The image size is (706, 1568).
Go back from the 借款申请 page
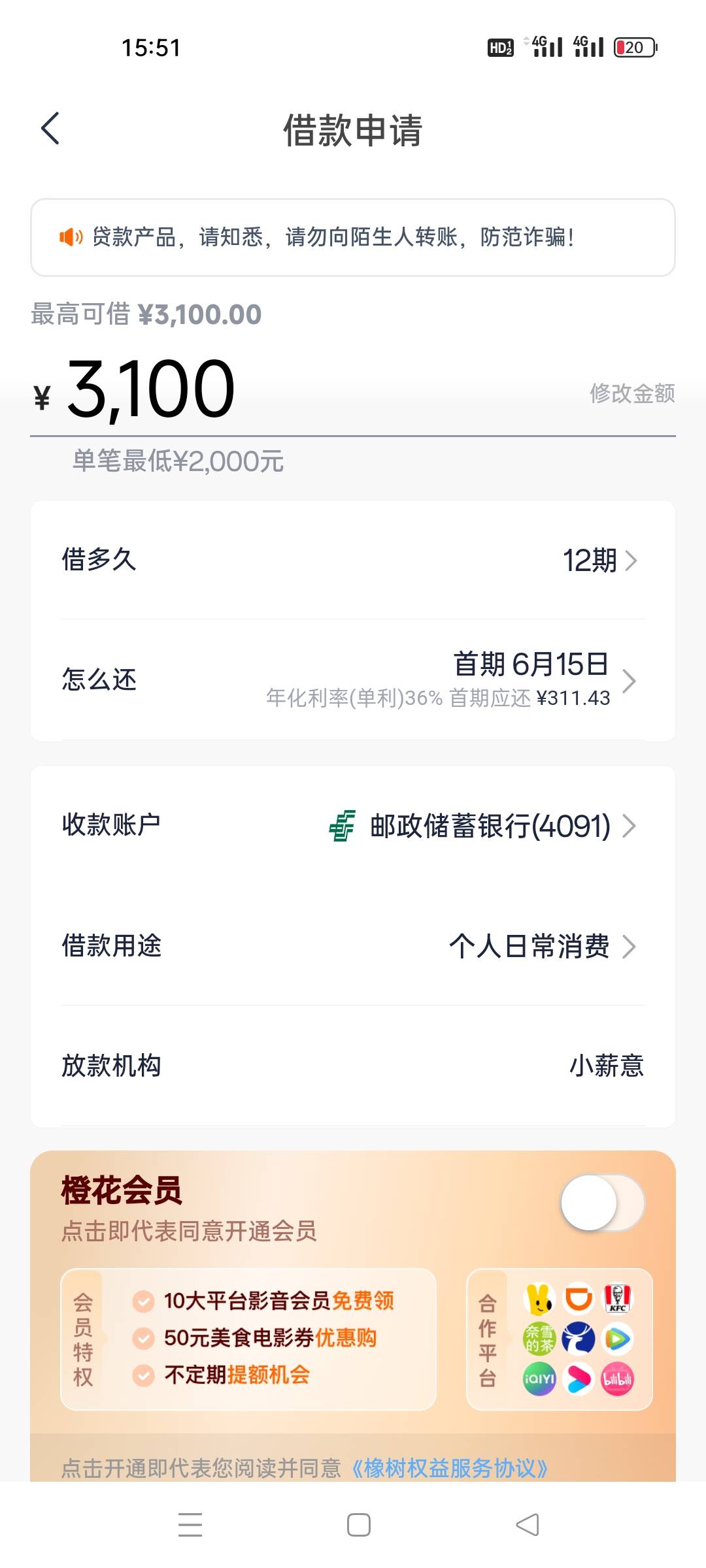(x=50, y=128)
